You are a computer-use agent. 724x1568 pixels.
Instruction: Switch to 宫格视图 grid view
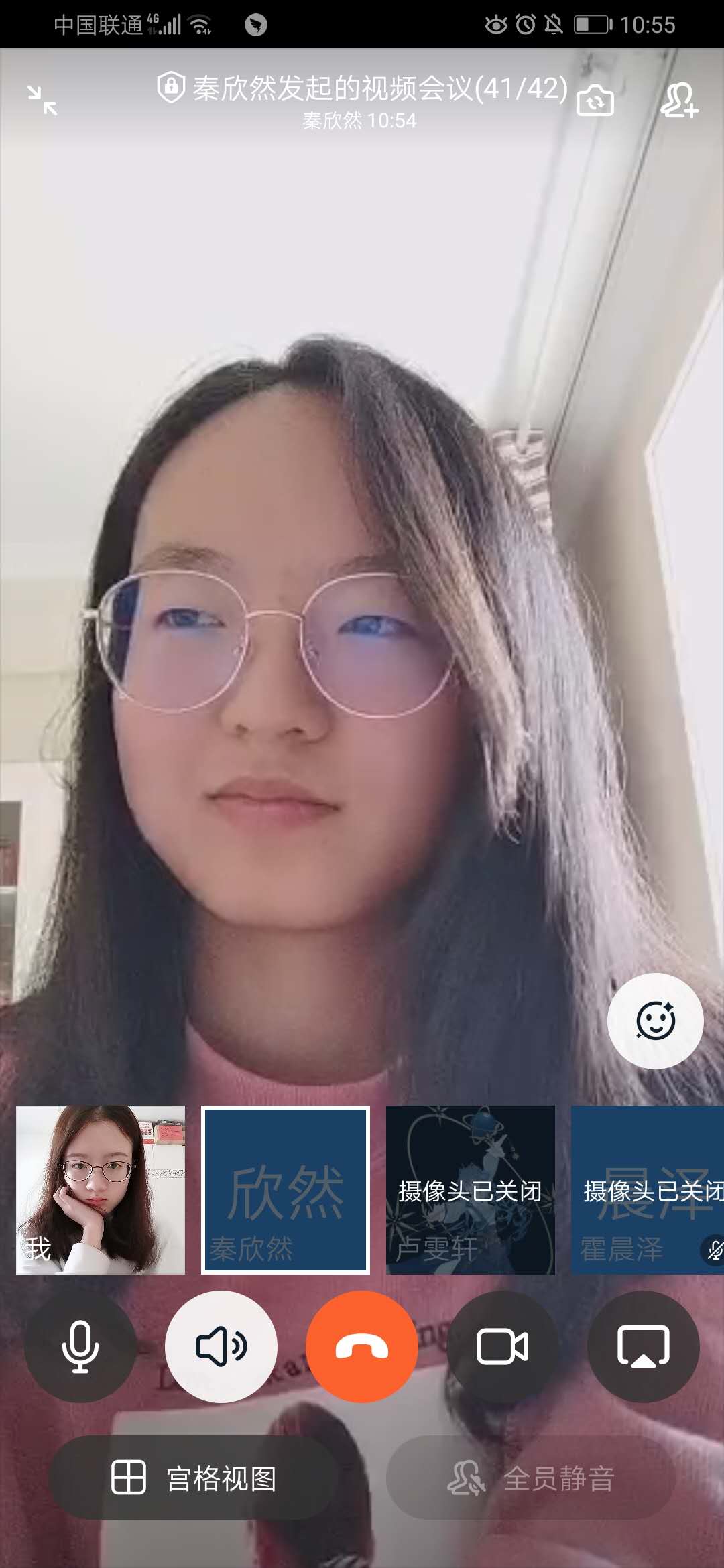pos(193,1478)
